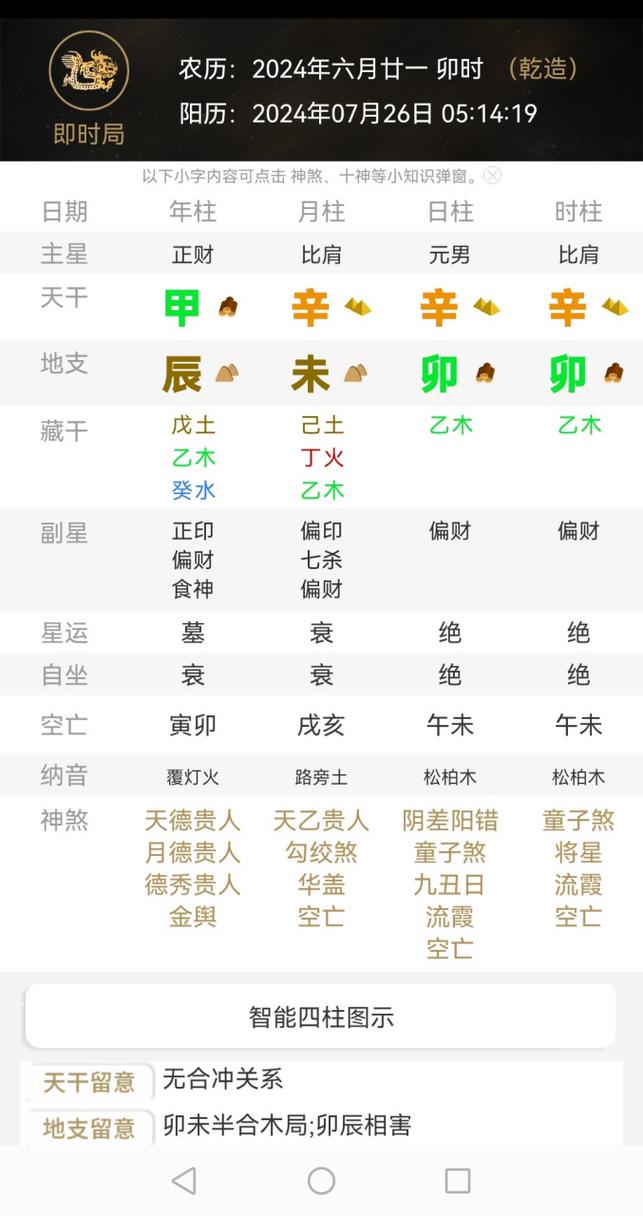Tap 将星 in the hour pillar
This screenshot has width=643, height=1216.
pos(578,853)
